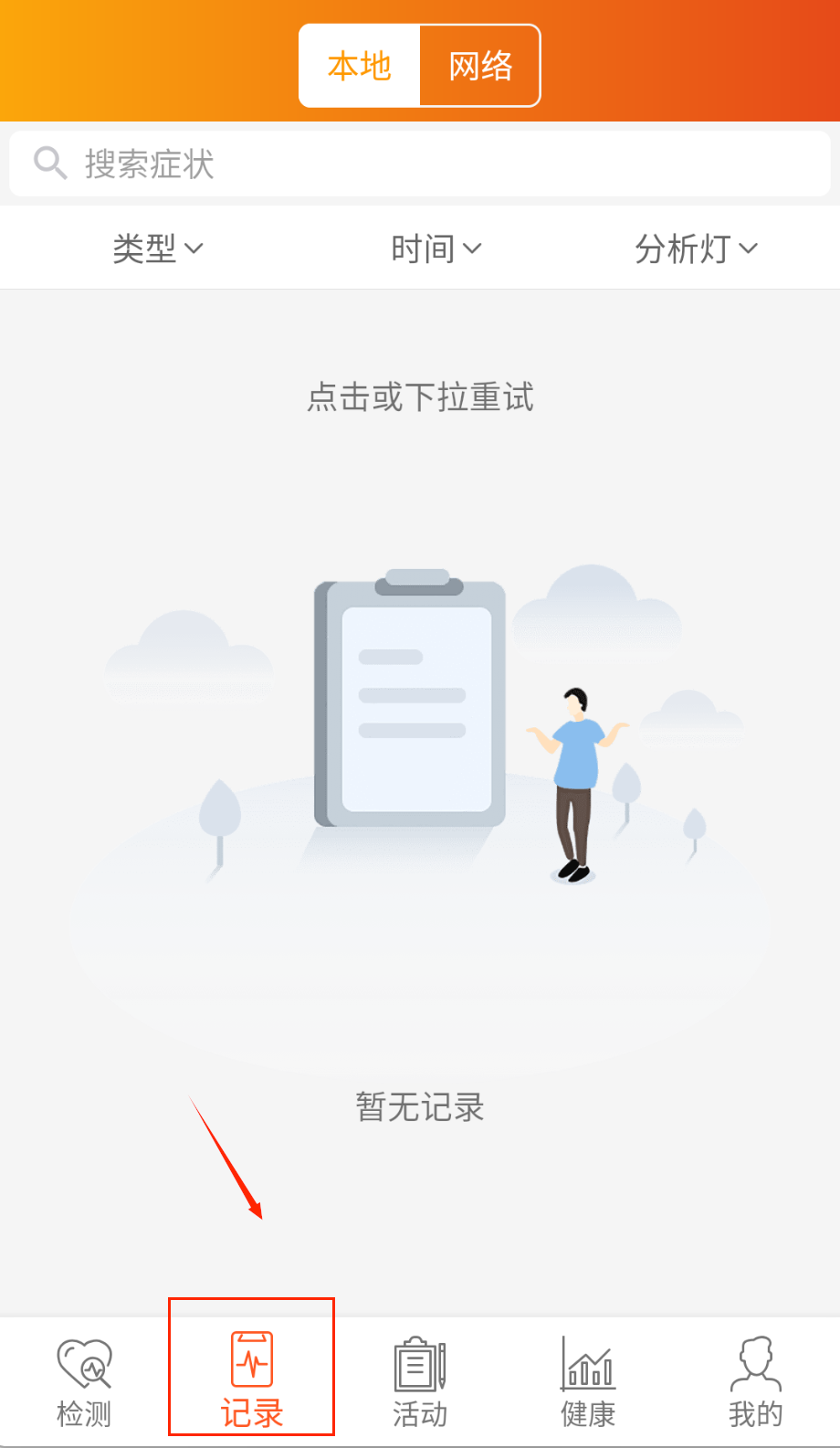Expand the 分析灯 filter dropdown
840x1448 pixels.
tap(696, 248)
